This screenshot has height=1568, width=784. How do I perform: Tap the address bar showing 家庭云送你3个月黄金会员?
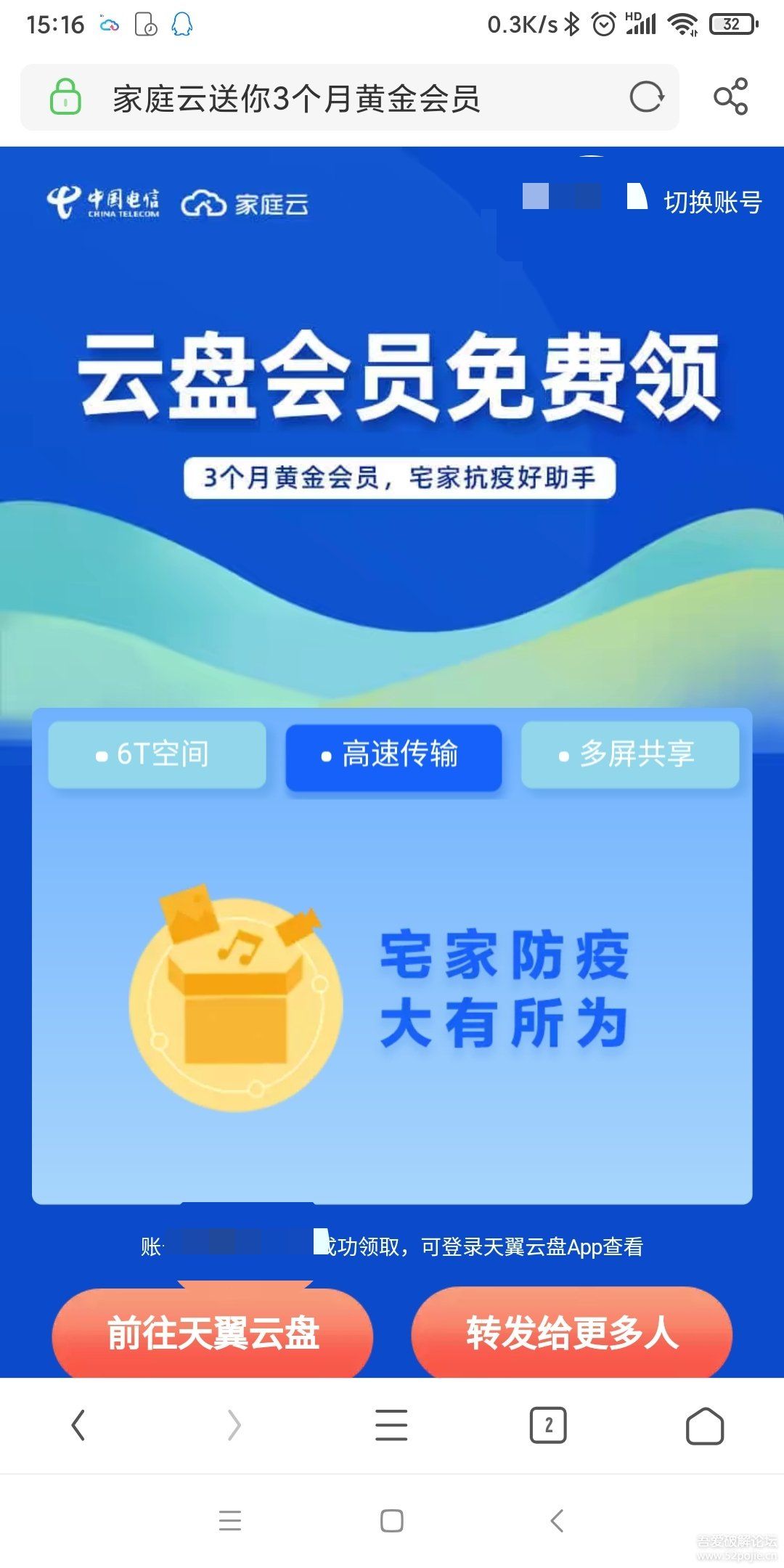pos(348,98)
